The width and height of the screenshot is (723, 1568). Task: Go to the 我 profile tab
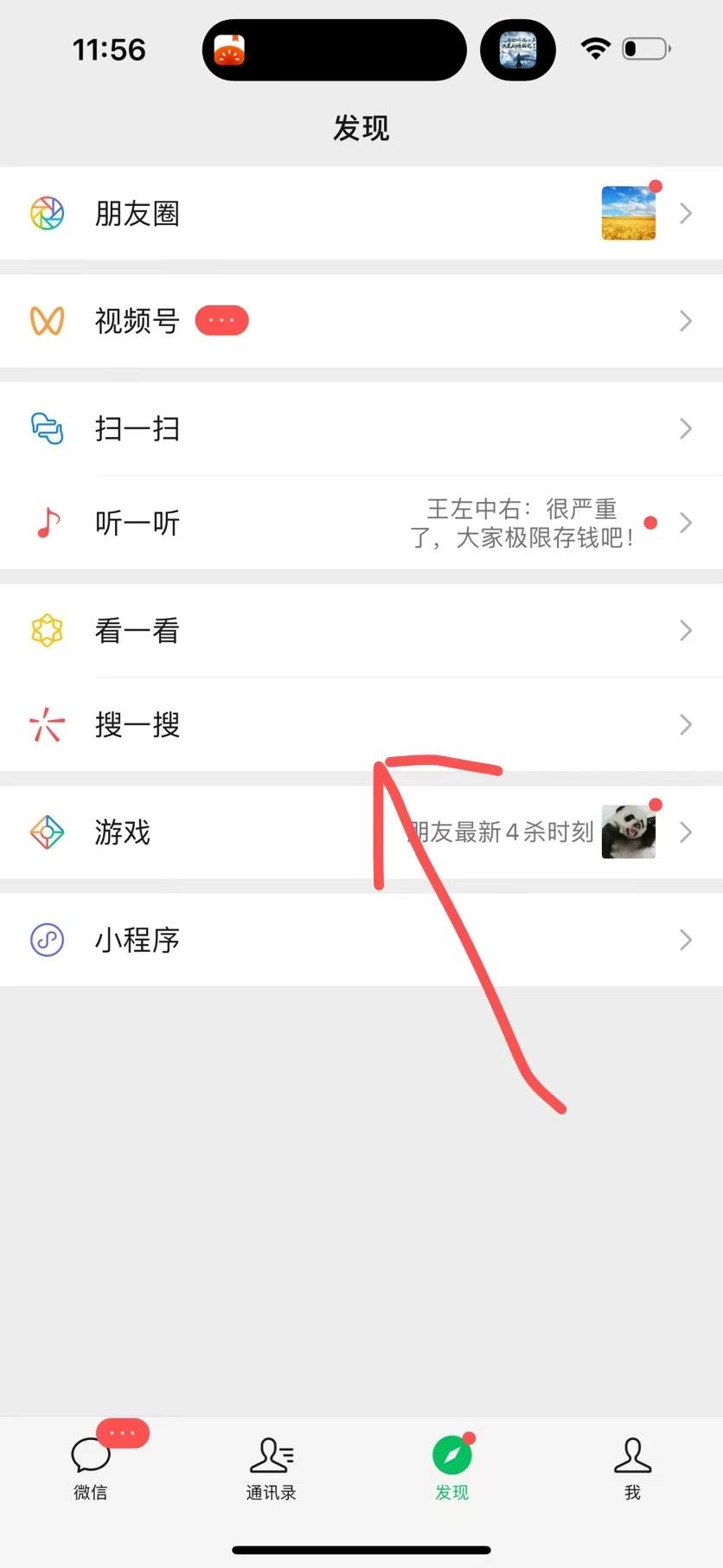click(632, 1468)
